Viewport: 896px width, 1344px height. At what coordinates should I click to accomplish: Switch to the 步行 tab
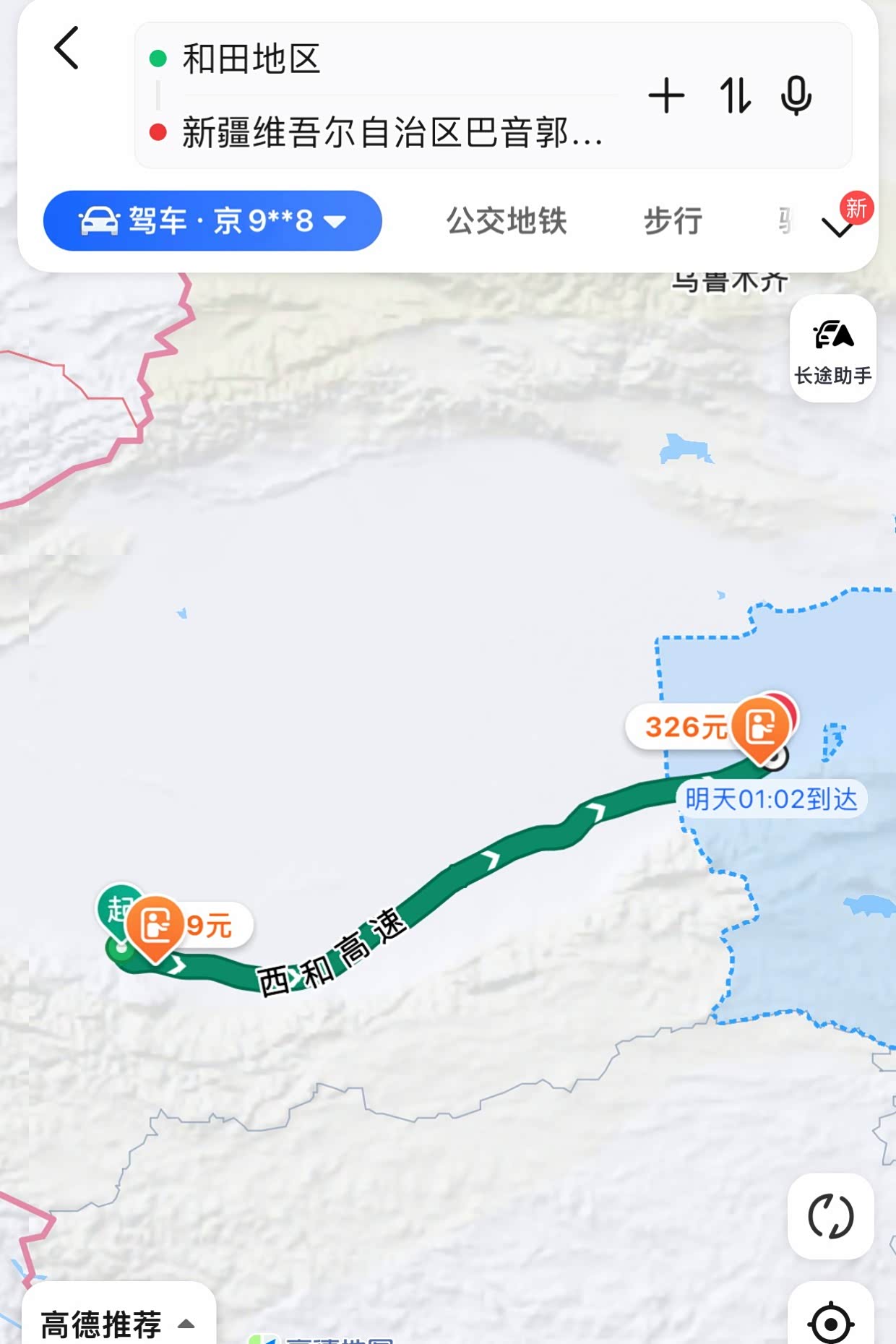click(673, 220)
